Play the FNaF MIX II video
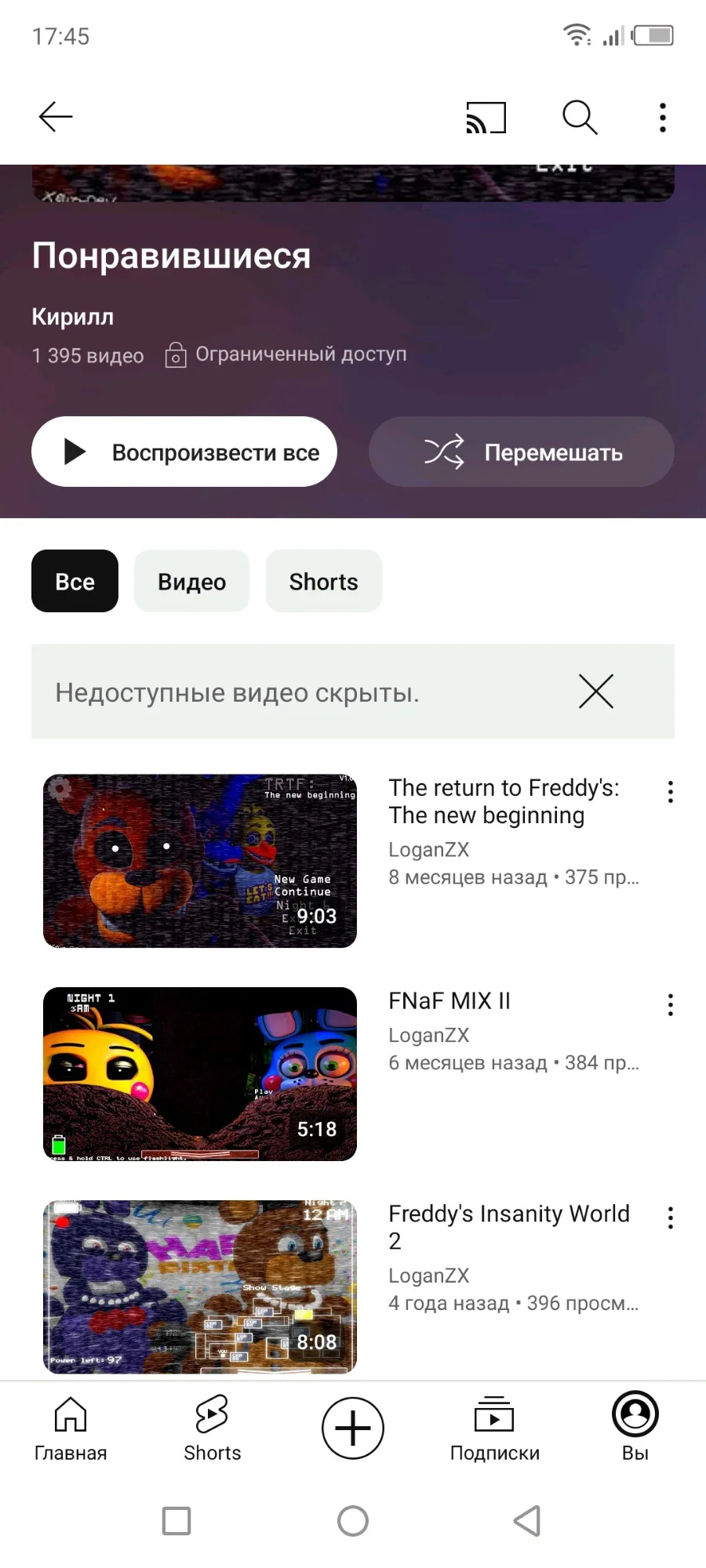706x1568 pixels. click(200, 1074)
